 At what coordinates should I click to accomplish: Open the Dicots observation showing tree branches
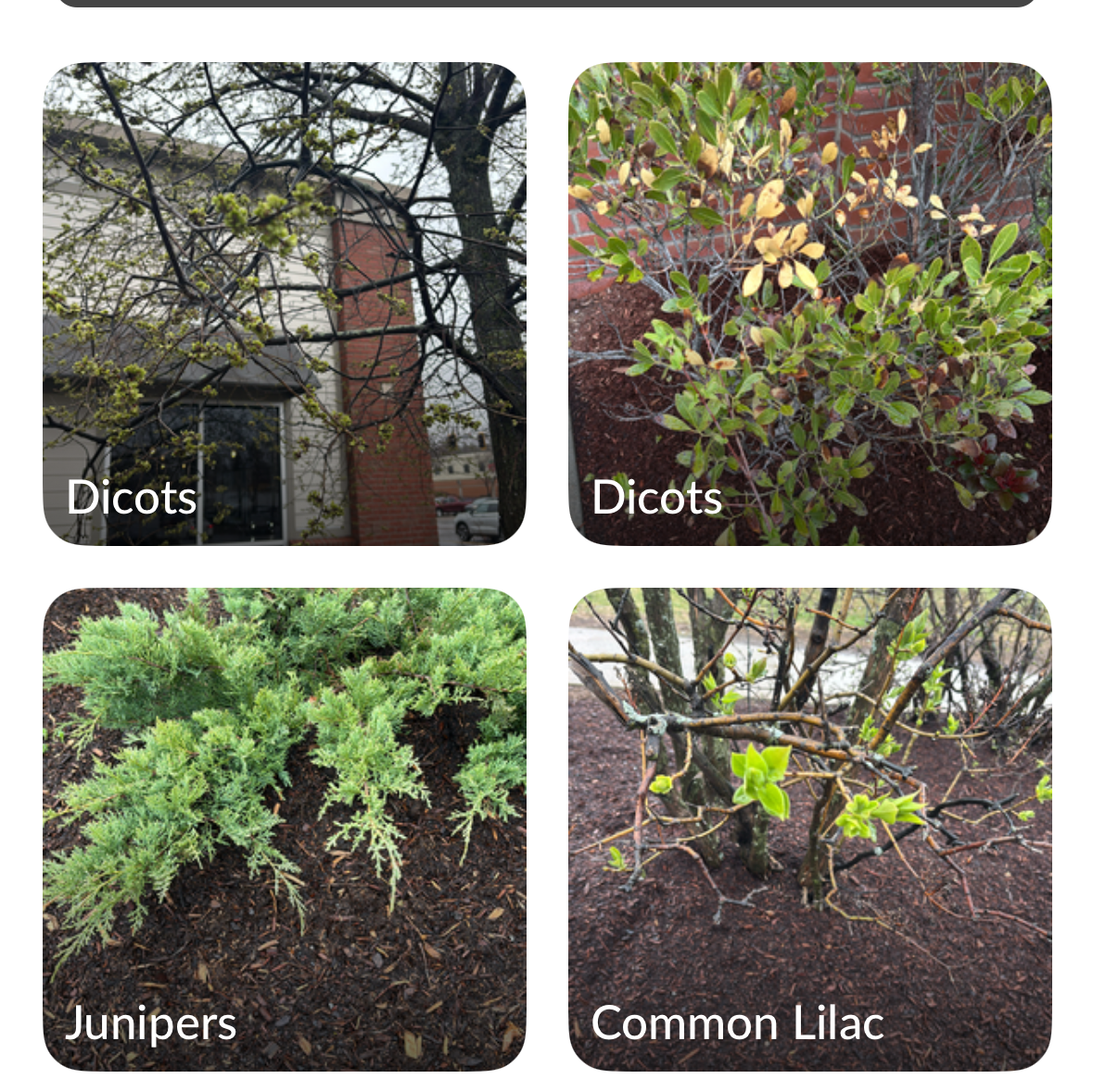[x=284, y=303]
